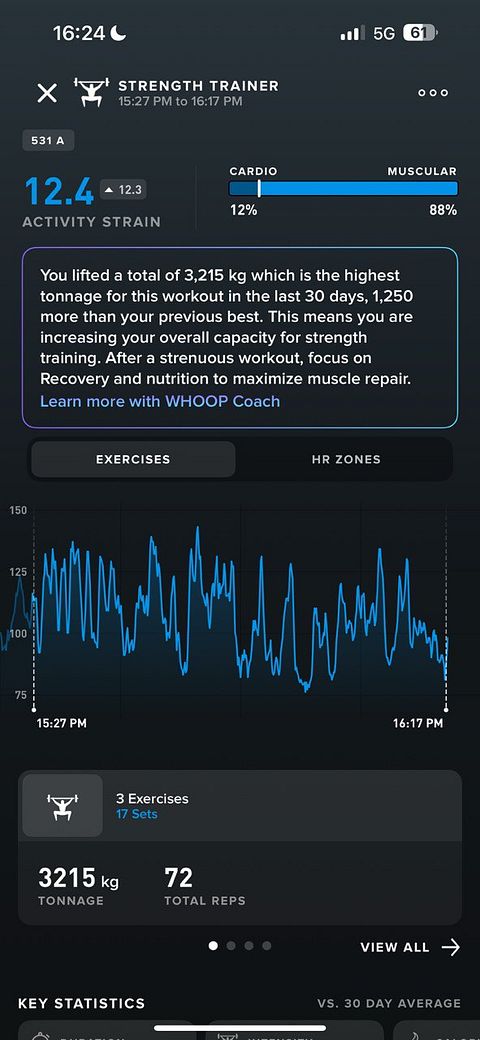Close the Strength Trainer activity screen
Screen dimensions: 480x1040
(47, 93)
